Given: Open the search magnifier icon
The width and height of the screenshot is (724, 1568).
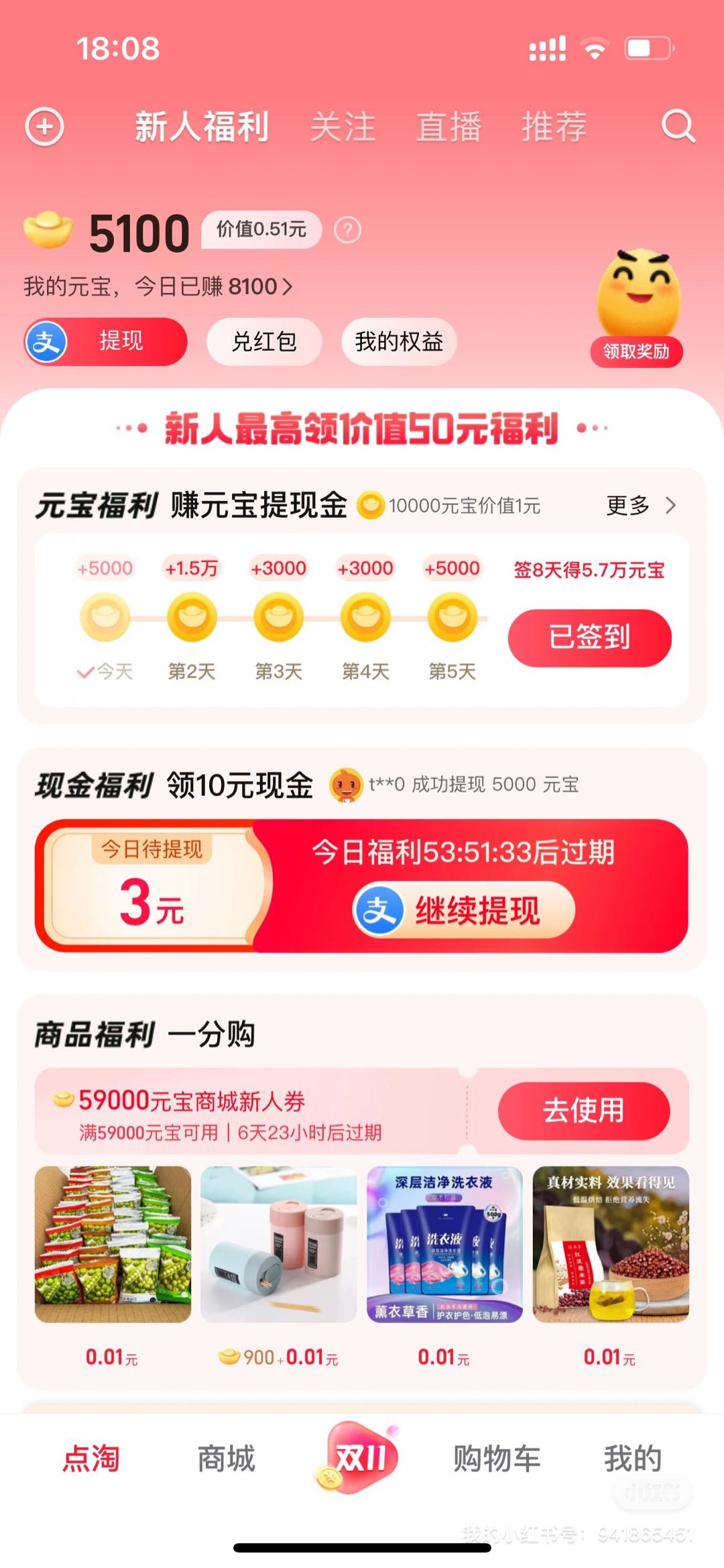Looking at the screenshot, I should pyautogui.click(x=678, y=126).
